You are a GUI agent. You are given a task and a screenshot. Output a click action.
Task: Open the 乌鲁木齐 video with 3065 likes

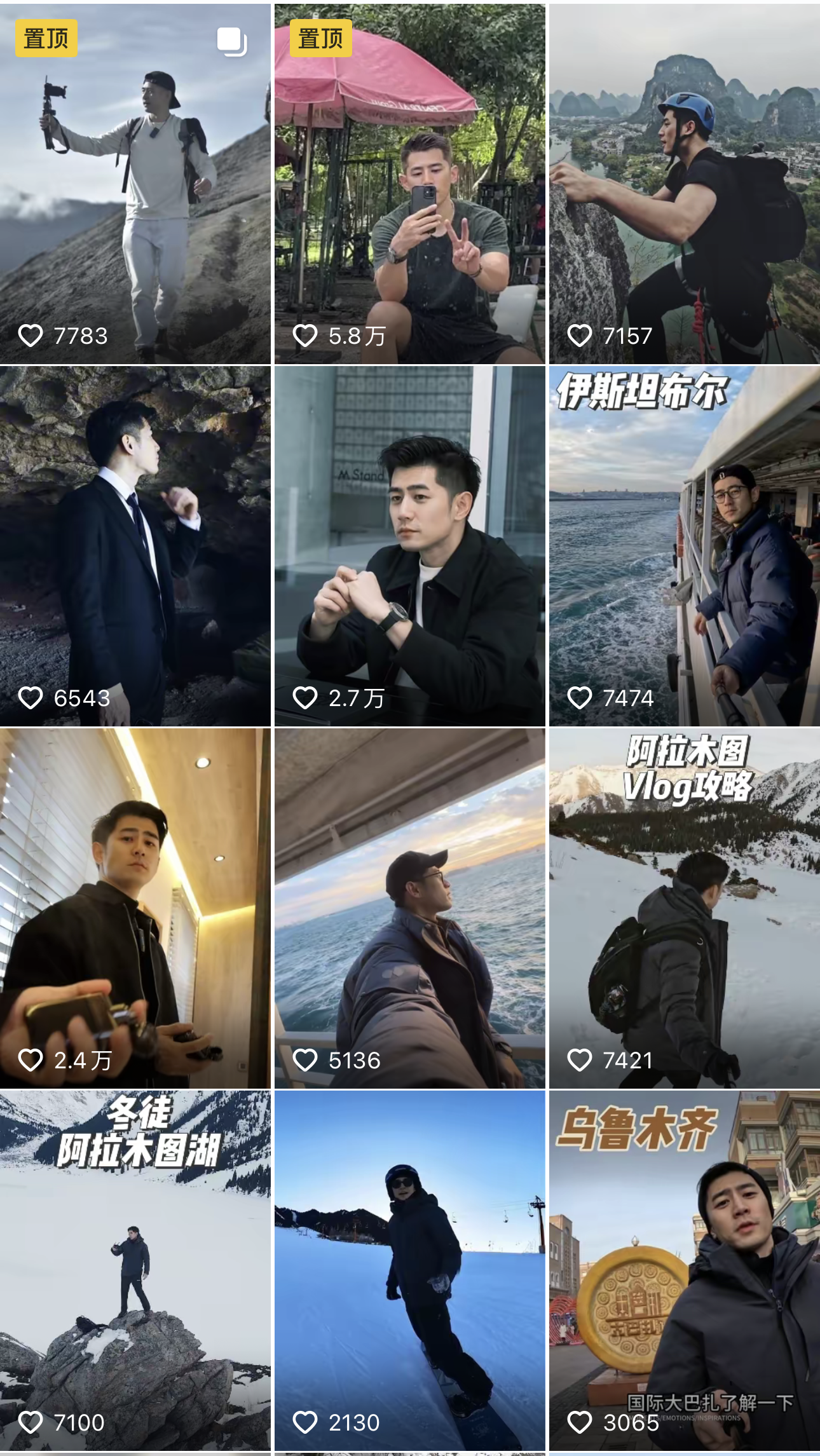pyautogui.click(x=684, y=1271)
